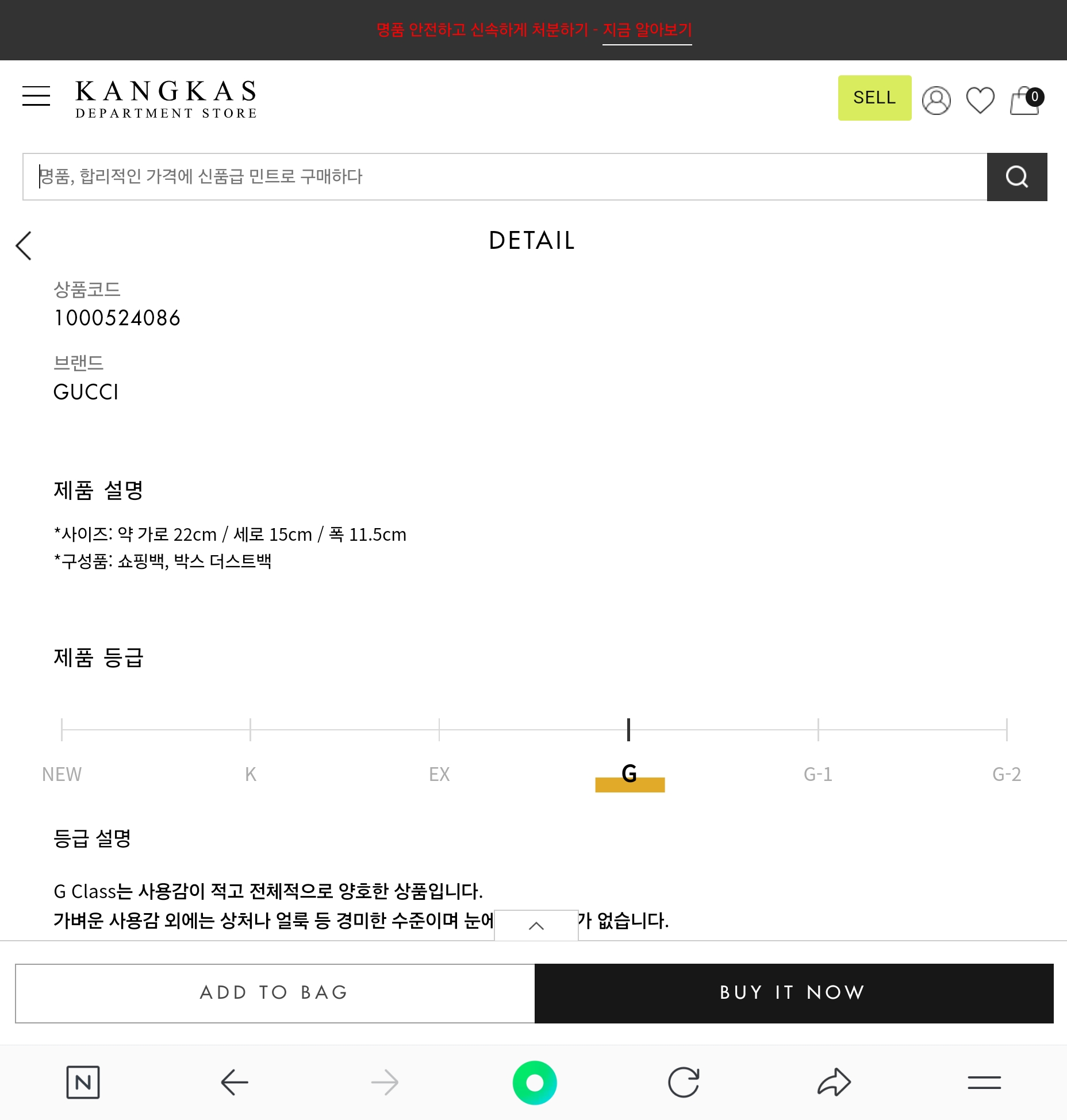The width and height of the screenshot is (1067, 1120).
Task: Tap the green circle button in the browser toolbar
Action: tap(535, 1083)
